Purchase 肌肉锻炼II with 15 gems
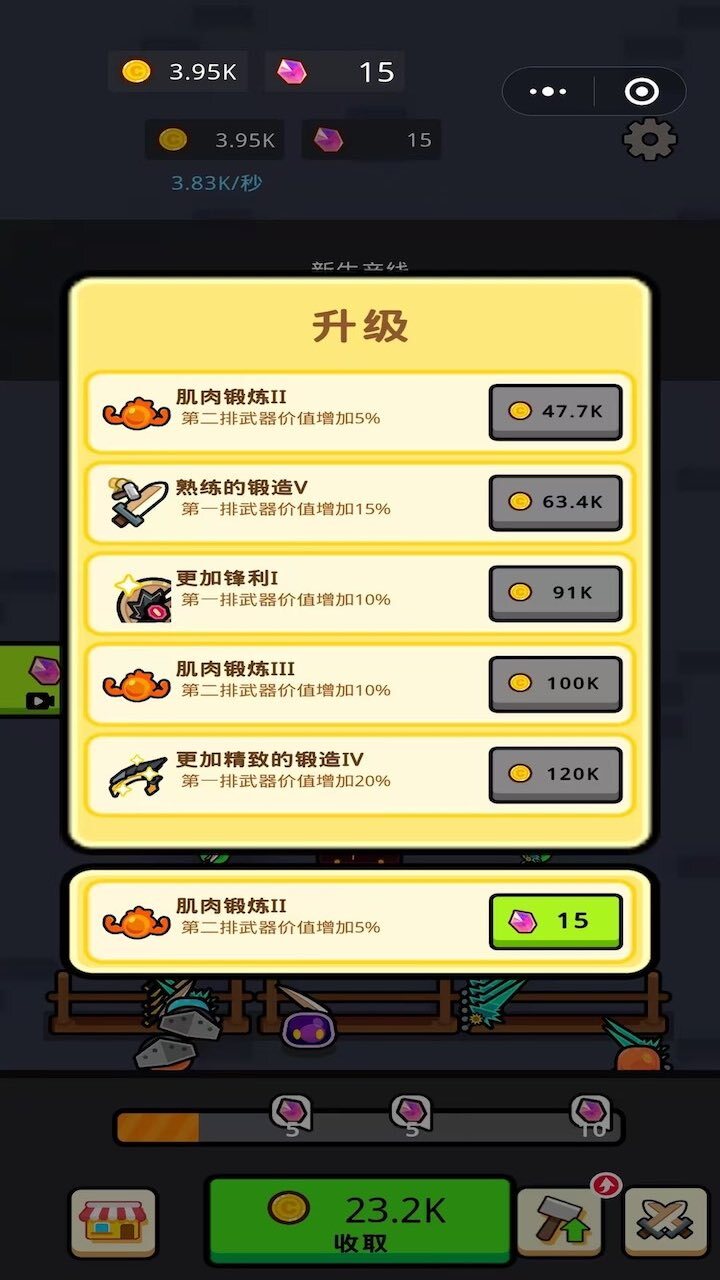 pos(556,919)
